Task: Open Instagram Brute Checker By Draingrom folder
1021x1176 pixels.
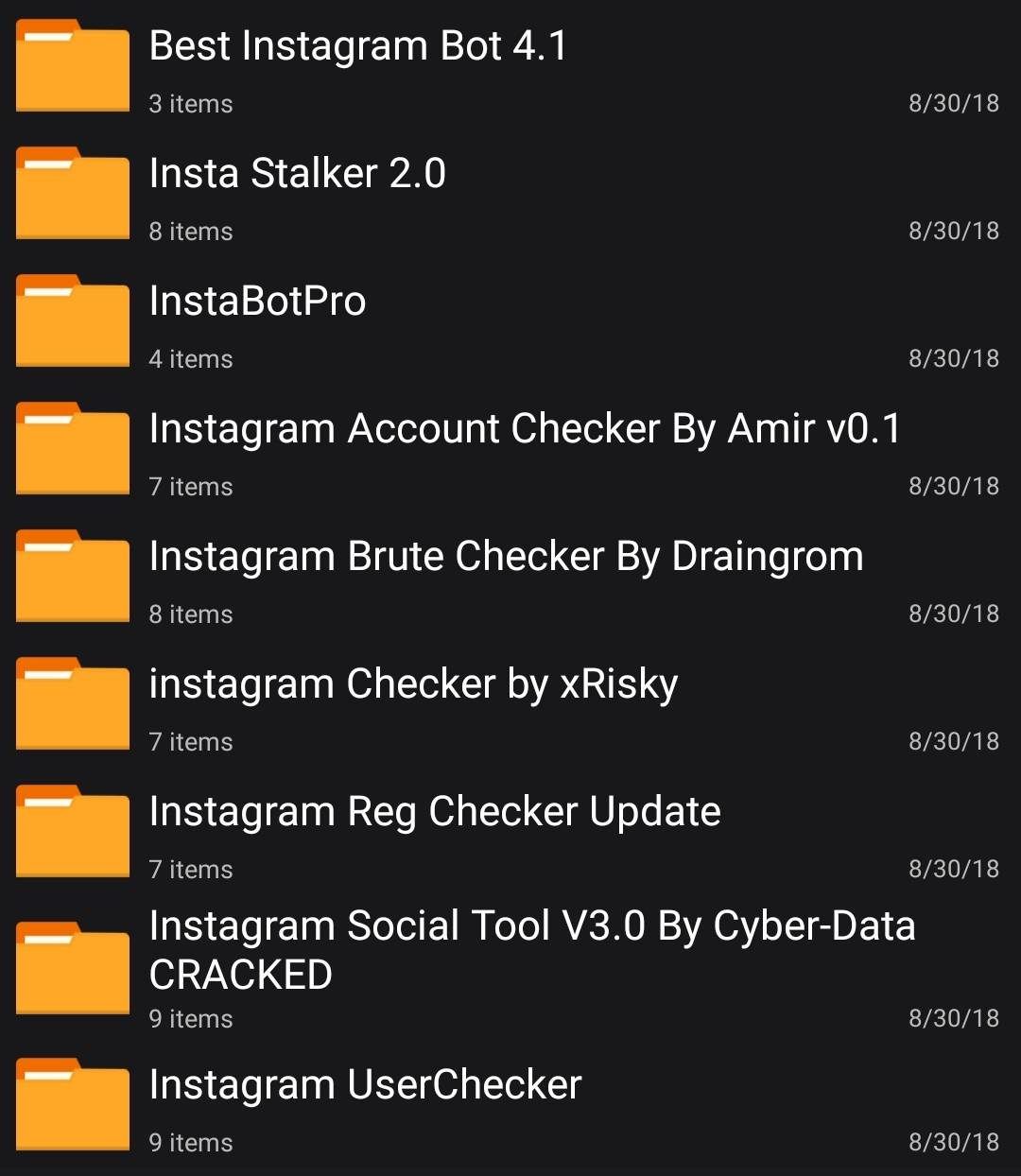Action: 506,558
